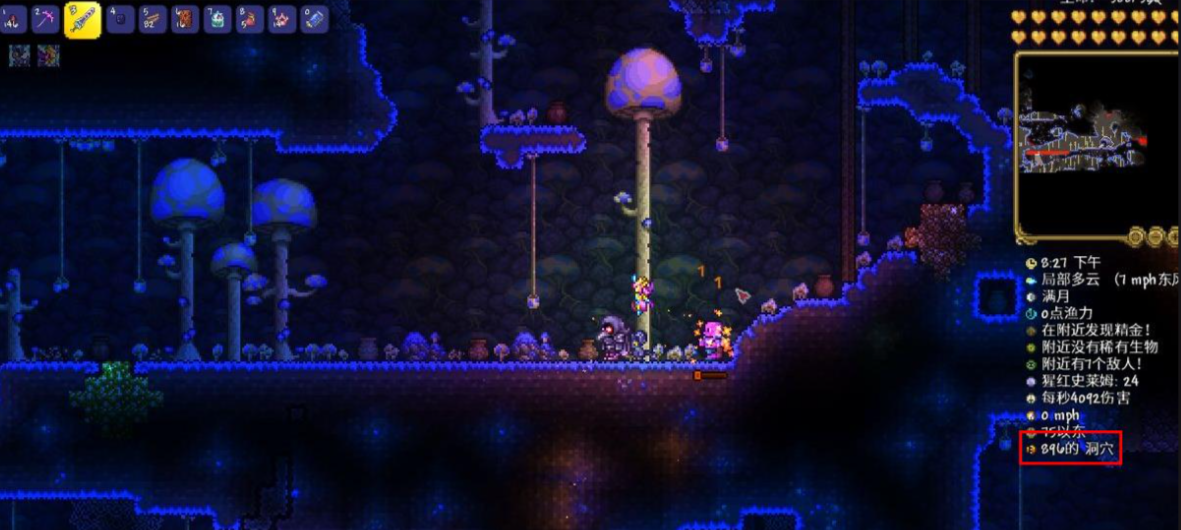Select the pickaxe in hotbar slot 2

45,19
